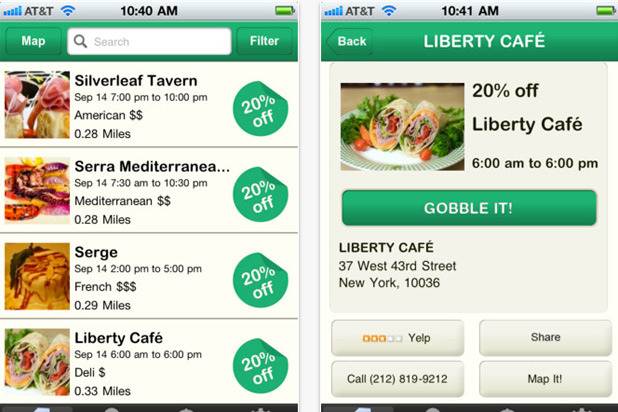Tap the GOBBLE IT! button

pyautogui.click(x=468, y=208)
